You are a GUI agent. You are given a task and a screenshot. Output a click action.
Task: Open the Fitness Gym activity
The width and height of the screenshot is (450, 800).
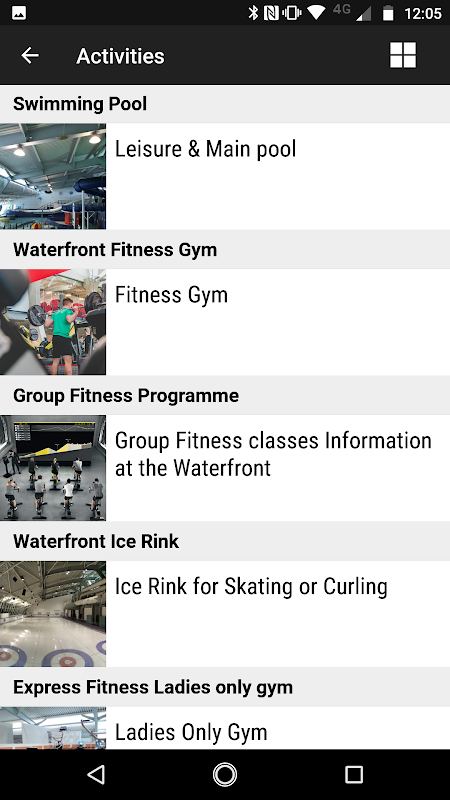point(225,322)
